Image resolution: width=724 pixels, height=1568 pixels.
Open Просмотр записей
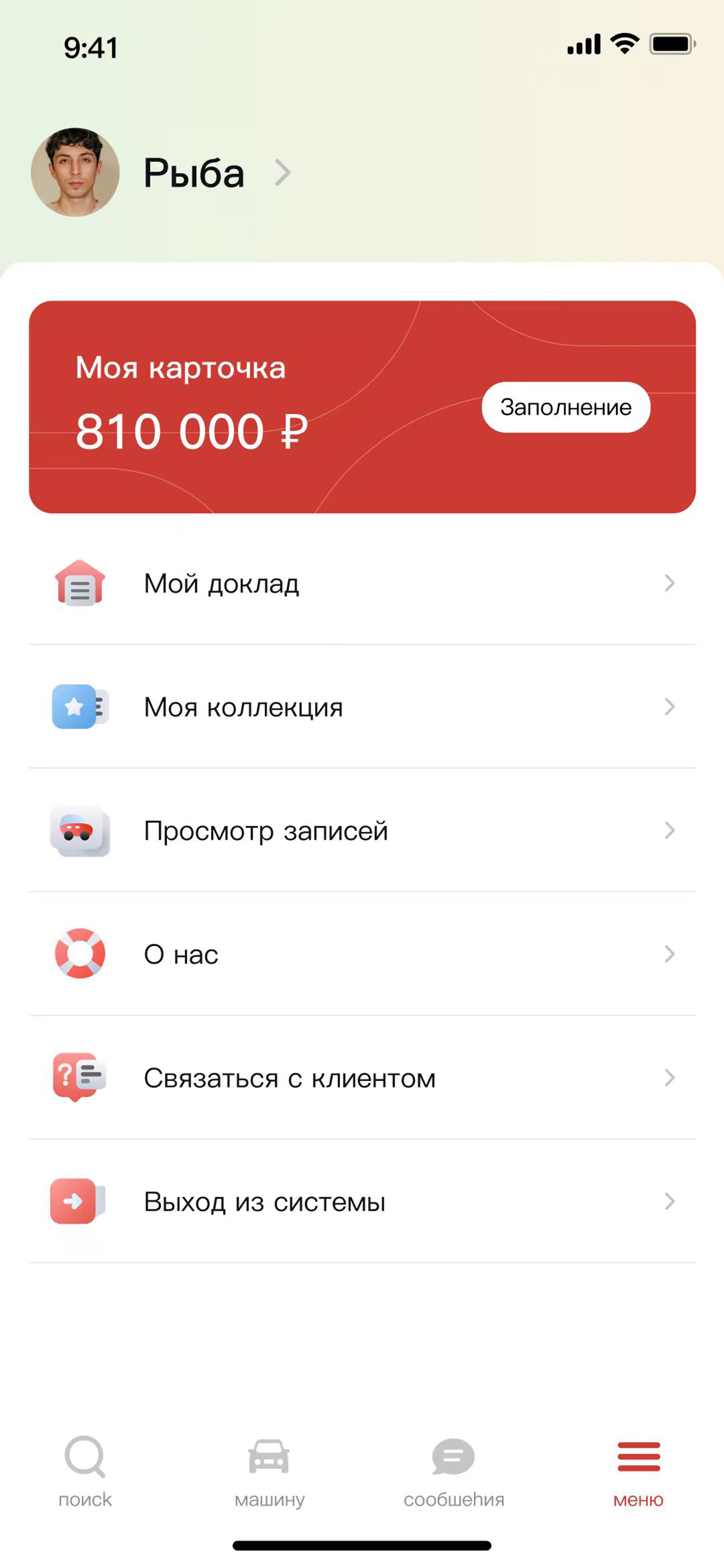361,830
